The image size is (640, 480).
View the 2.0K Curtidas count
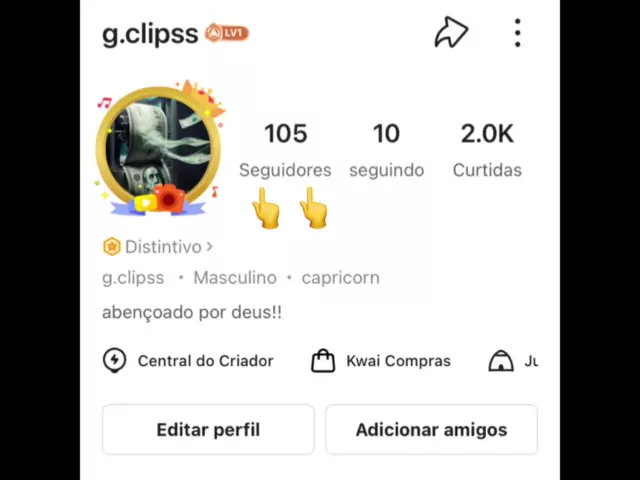pos(487,150)
